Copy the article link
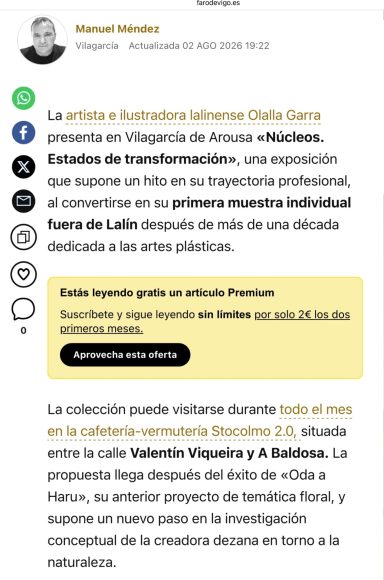Screen dimensions: 384x580 point(24,237)
